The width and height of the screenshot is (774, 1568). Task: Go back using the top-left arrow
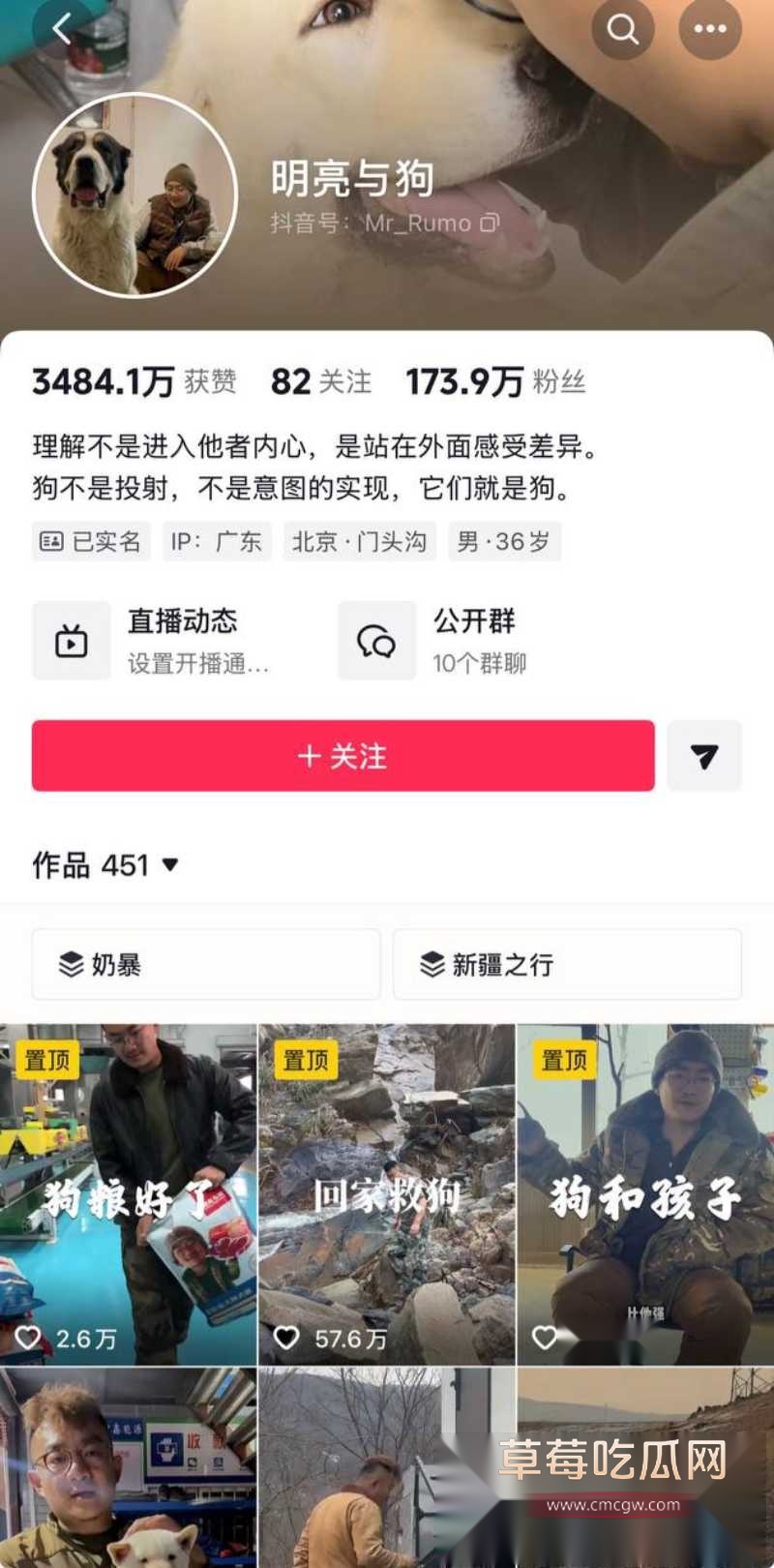point(62,29)
